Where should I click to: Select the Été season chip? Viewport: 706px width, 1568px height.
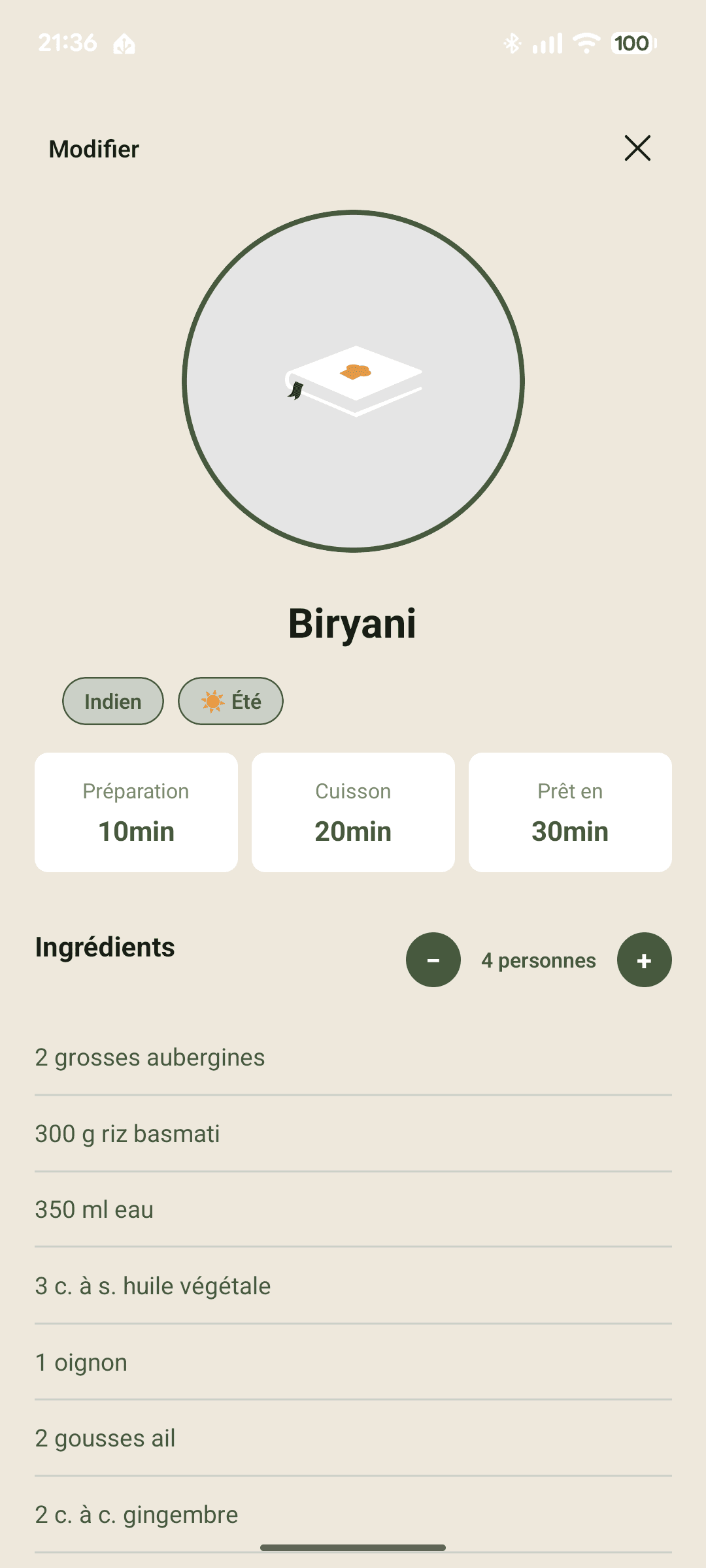(231, 701)
